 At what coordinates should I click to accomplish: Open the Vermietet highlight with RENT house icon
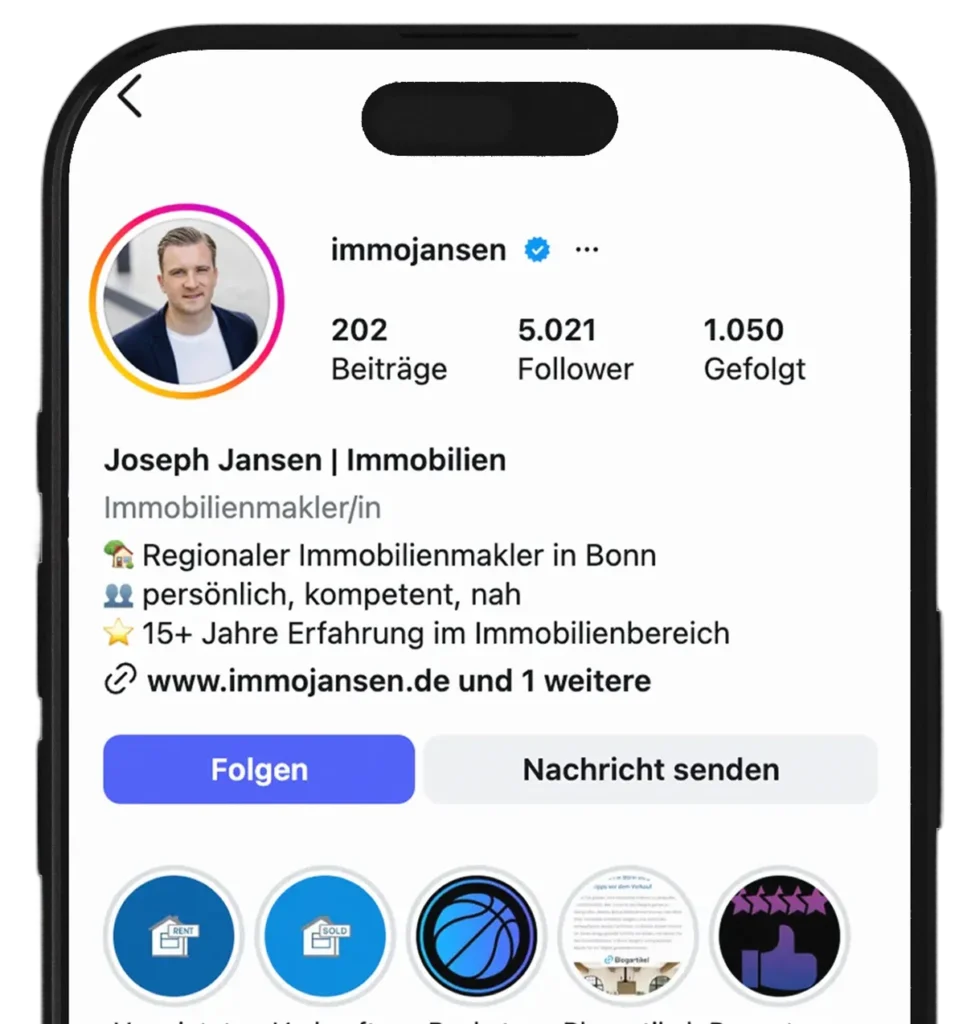point(175,935)
